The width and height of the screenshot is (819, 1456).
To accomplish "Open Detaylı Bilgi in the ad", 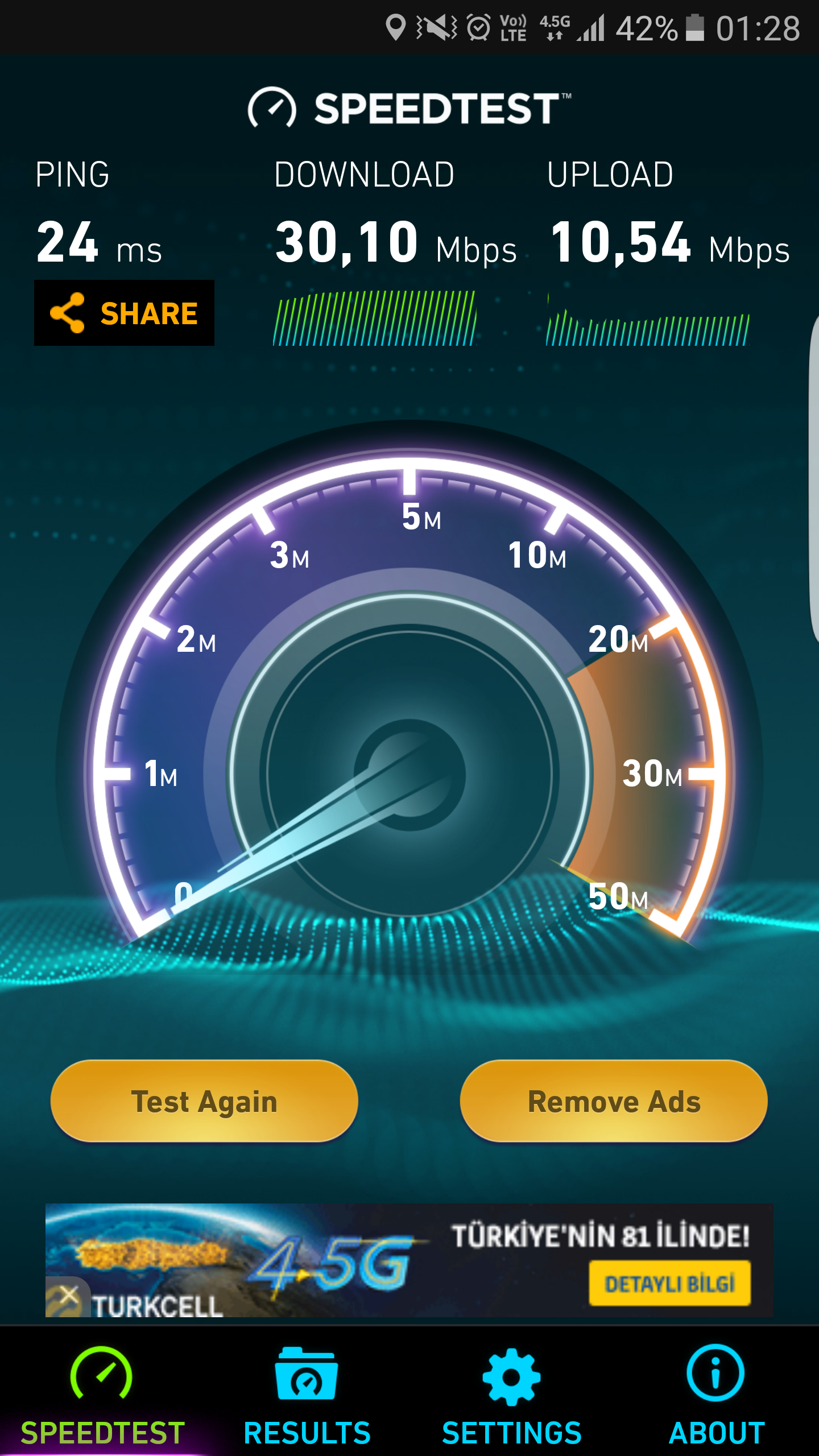I will [669, 1284].
